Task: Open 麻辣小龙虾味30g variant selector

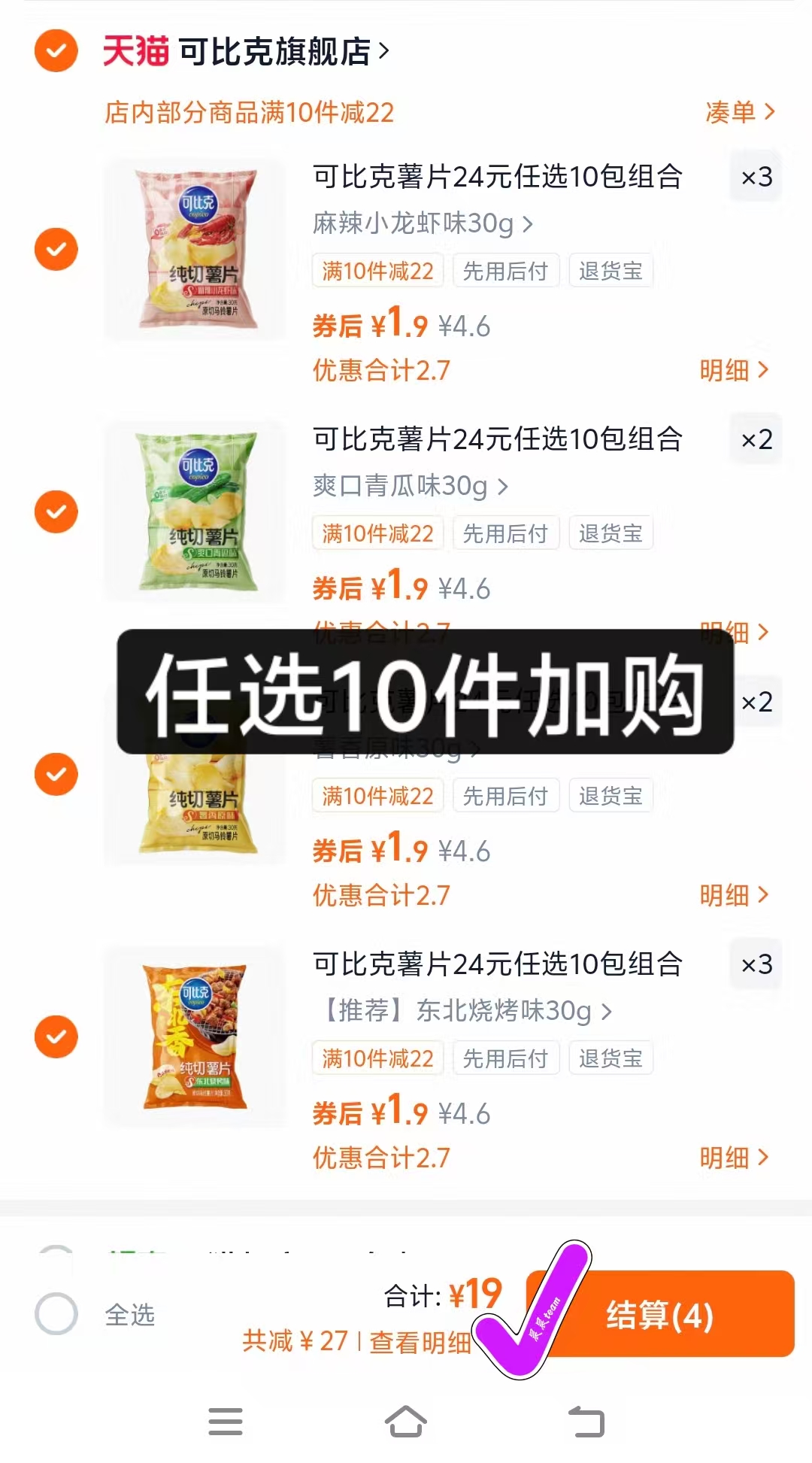Action: point(421,223)
